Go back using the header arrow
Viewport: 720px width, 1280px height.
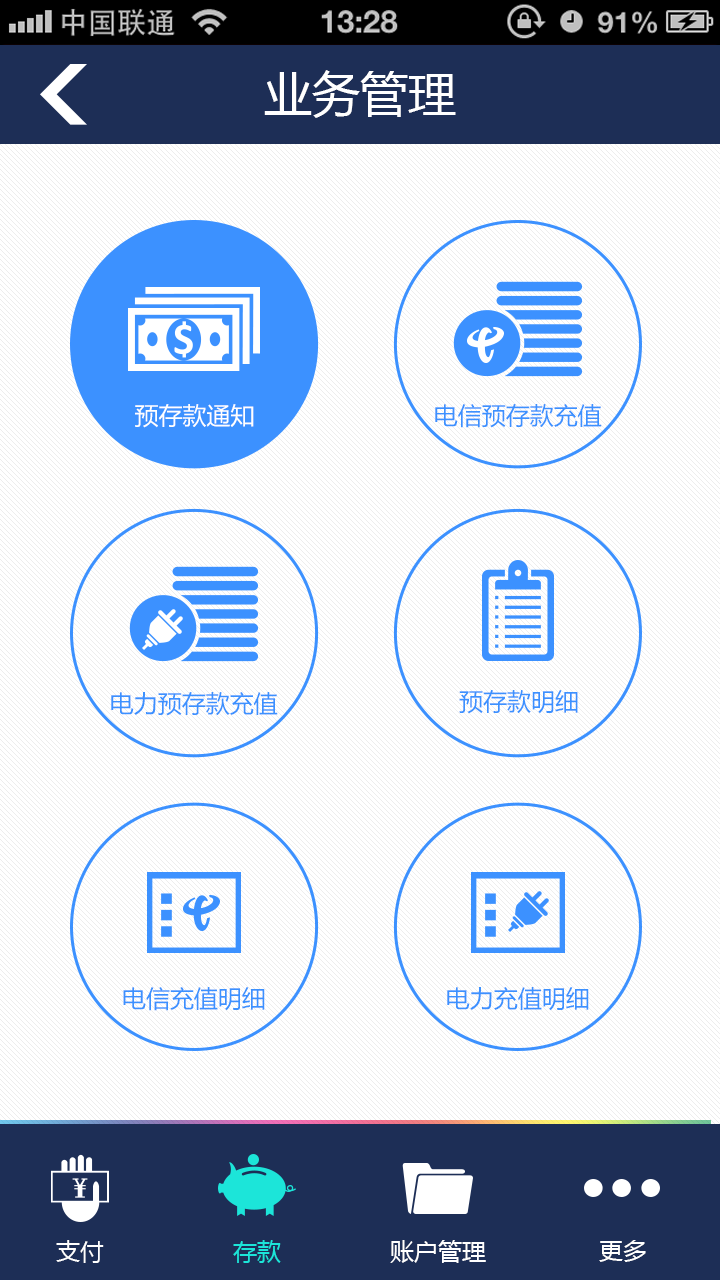click(x=63, y=94)
